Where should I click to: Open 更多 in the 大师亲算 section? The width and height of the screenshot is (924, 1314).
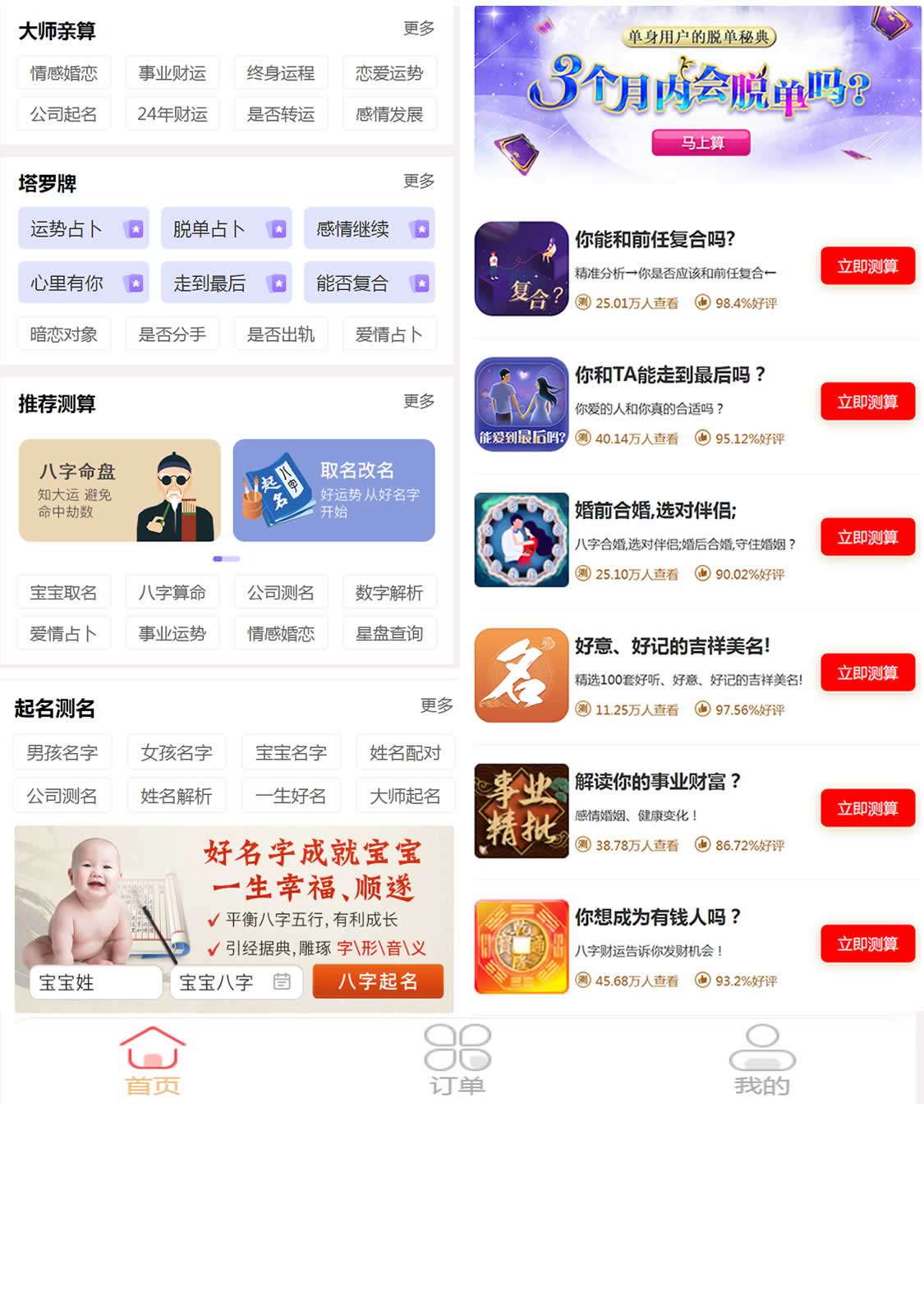(418, 29)
